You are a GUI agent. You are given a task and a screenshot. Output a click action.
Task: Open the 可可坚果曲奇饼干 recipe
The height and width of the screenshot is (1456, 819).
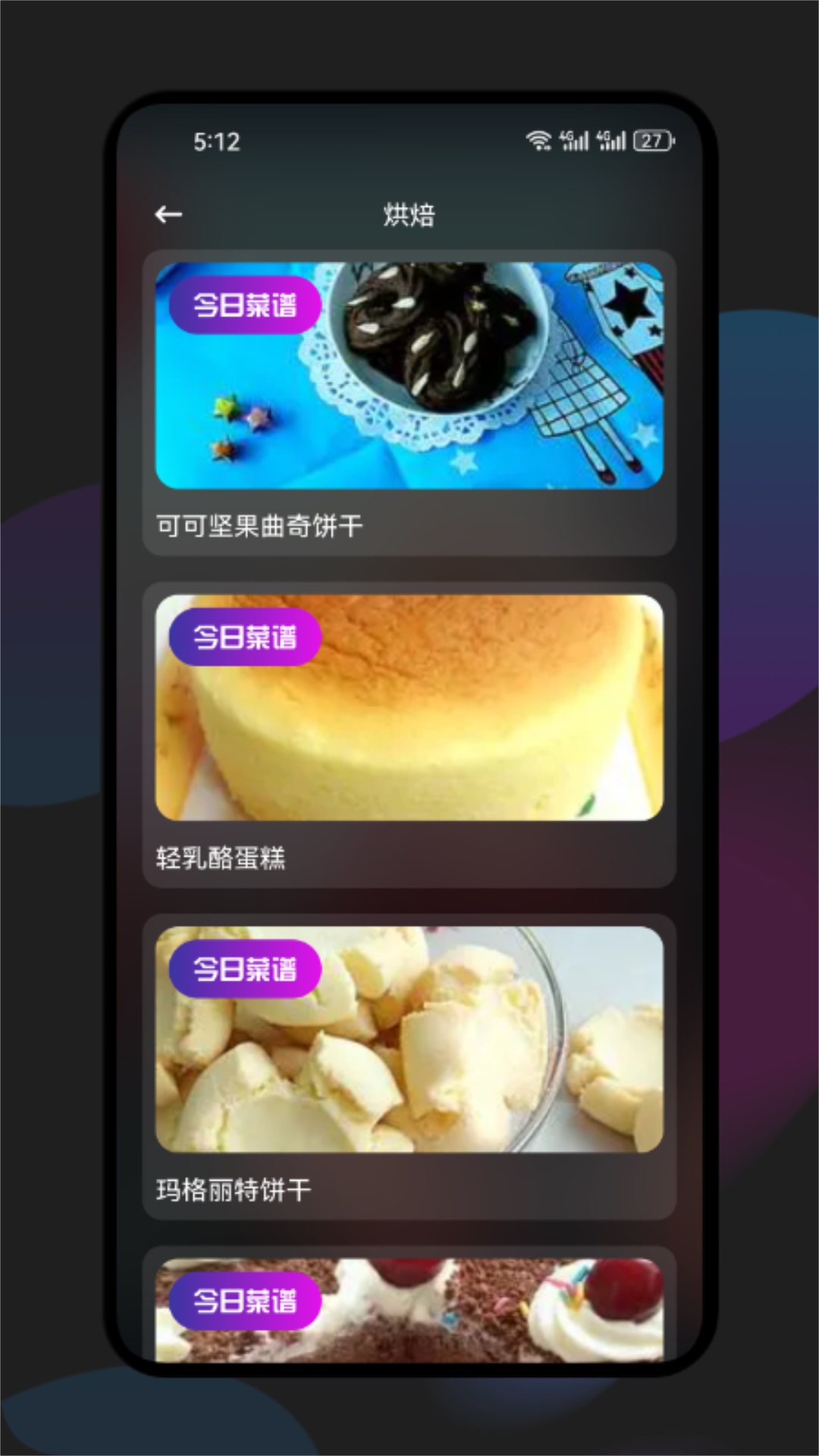(x=258, y=523)
